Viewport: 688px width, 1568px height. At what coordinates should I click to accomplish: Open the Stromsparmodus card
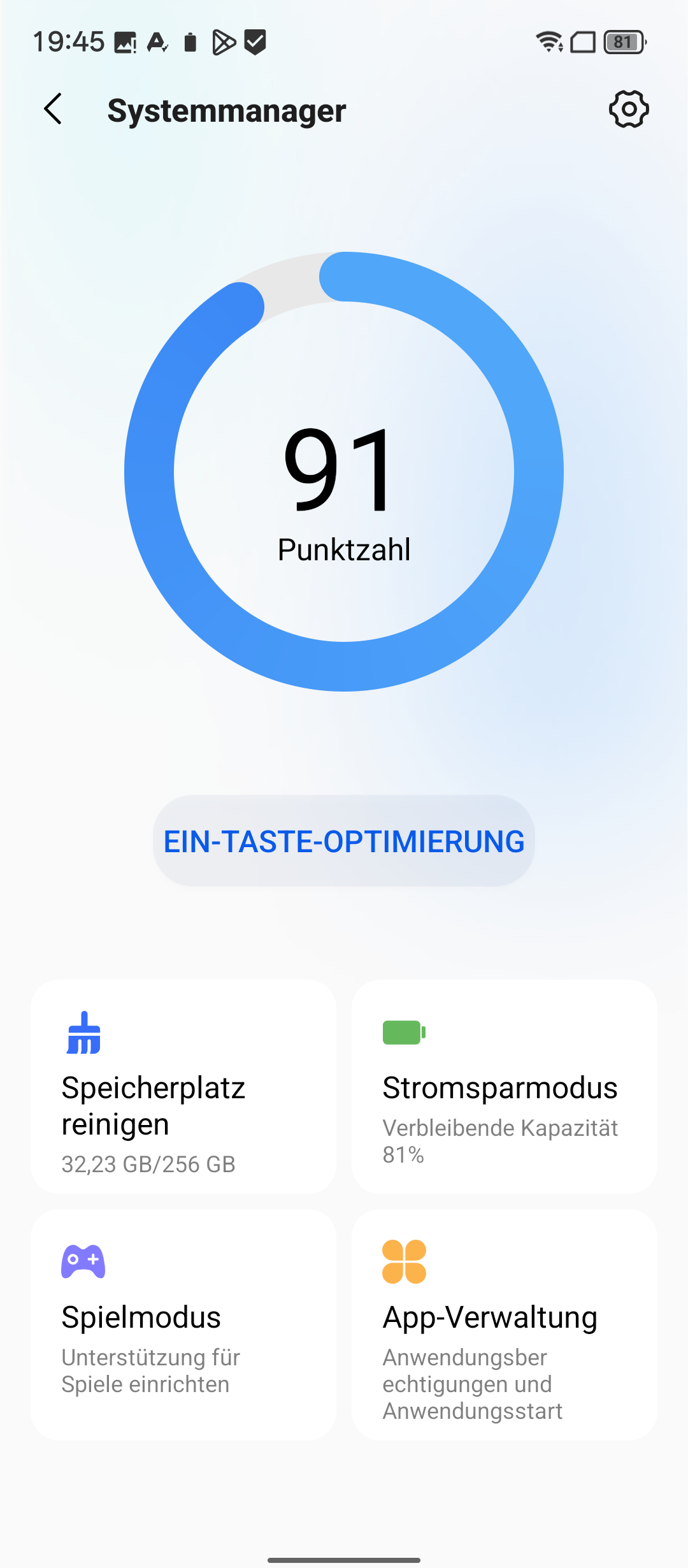505,1087
